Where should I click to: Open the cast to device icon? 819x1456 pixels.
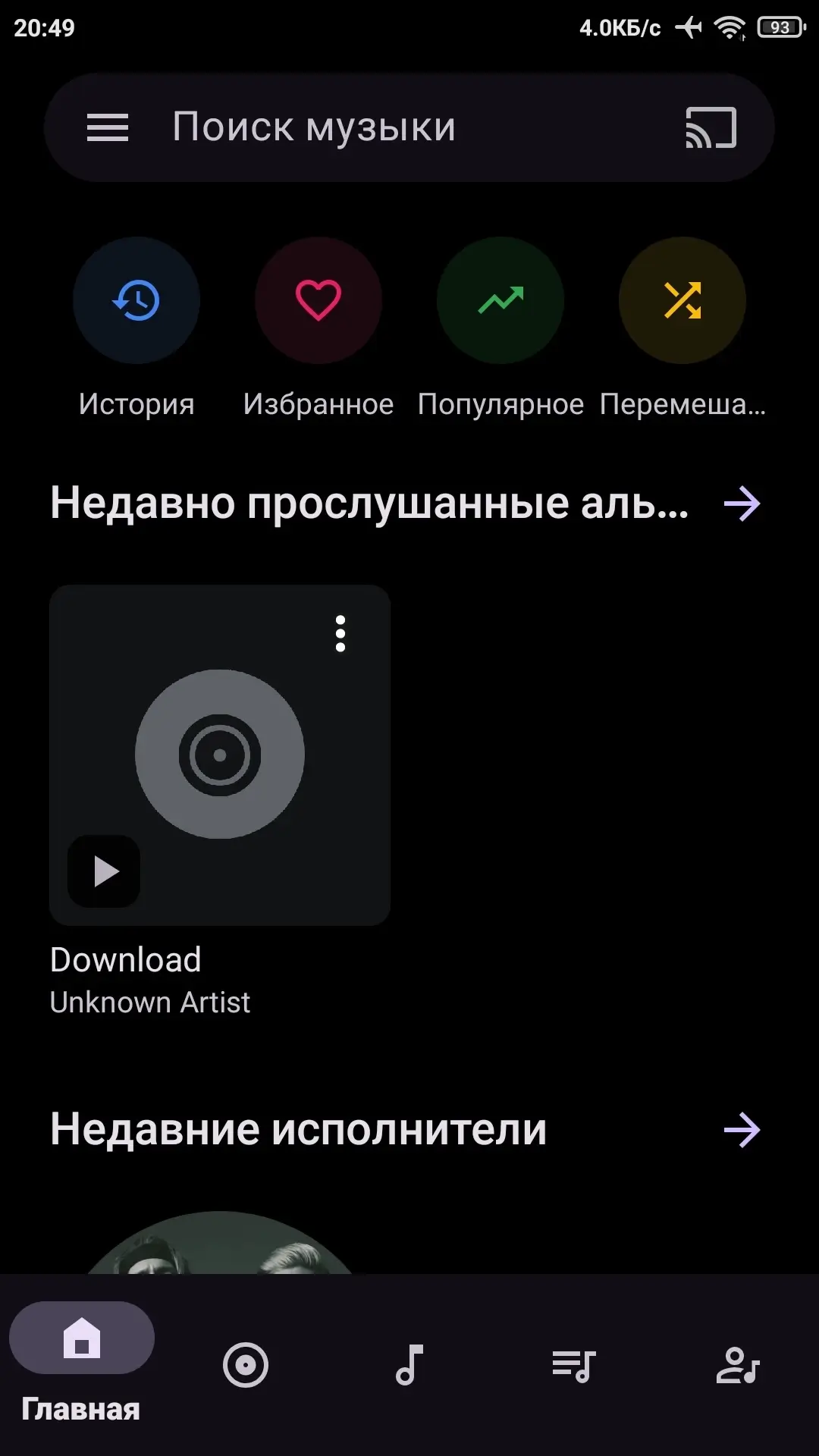click(711, 127)
